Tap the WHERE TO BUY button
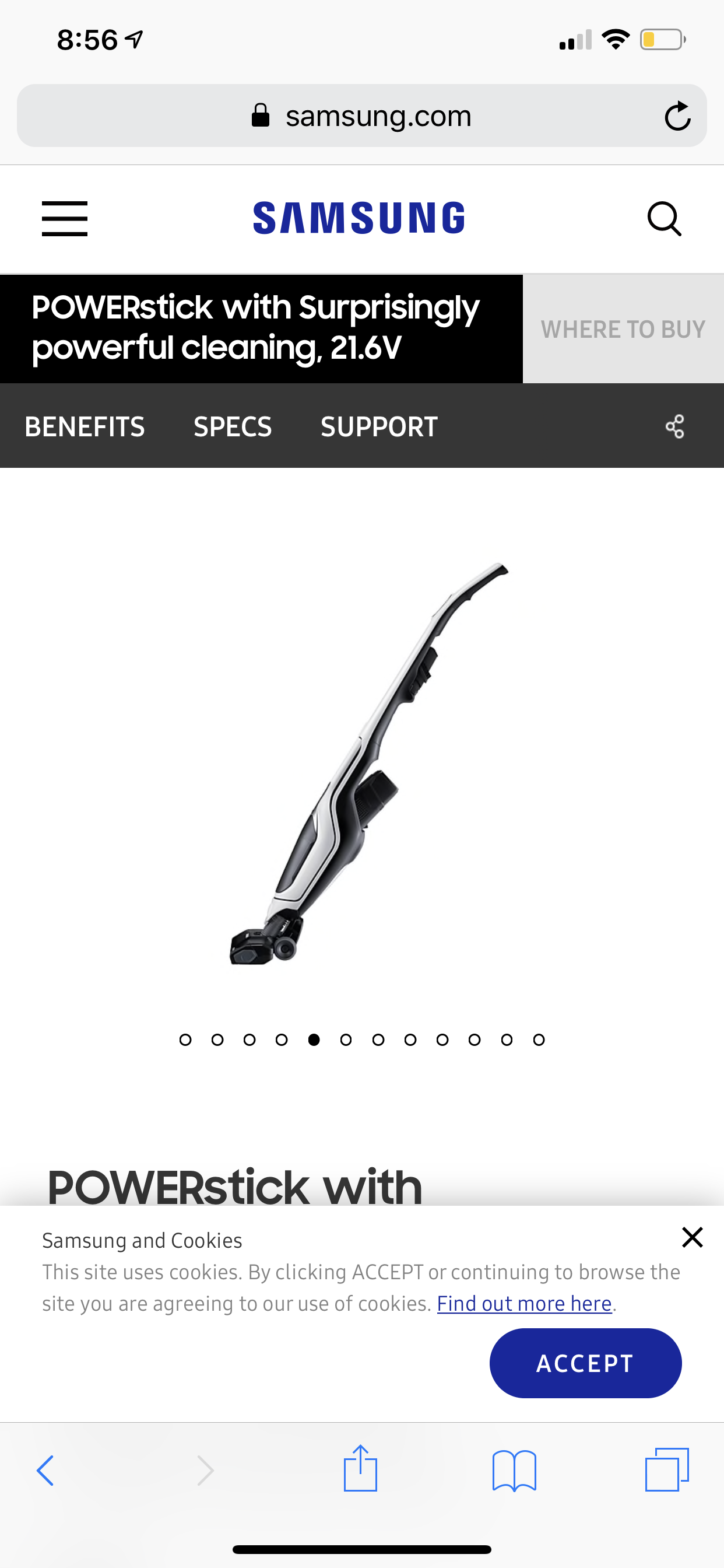This screenshot has width=724, height=1568. click(623, 330)
